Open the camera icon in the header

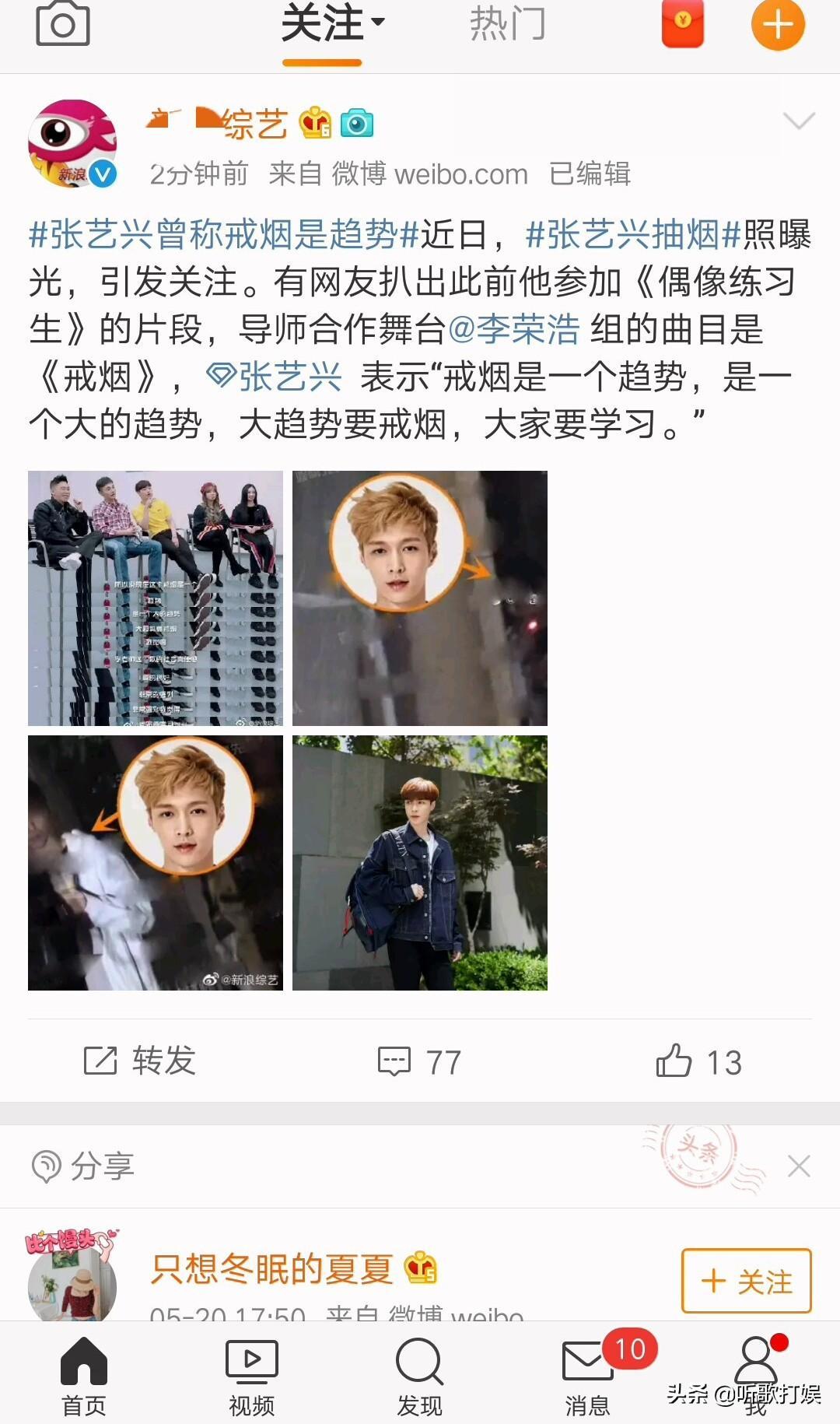click(x=63, y=25)
